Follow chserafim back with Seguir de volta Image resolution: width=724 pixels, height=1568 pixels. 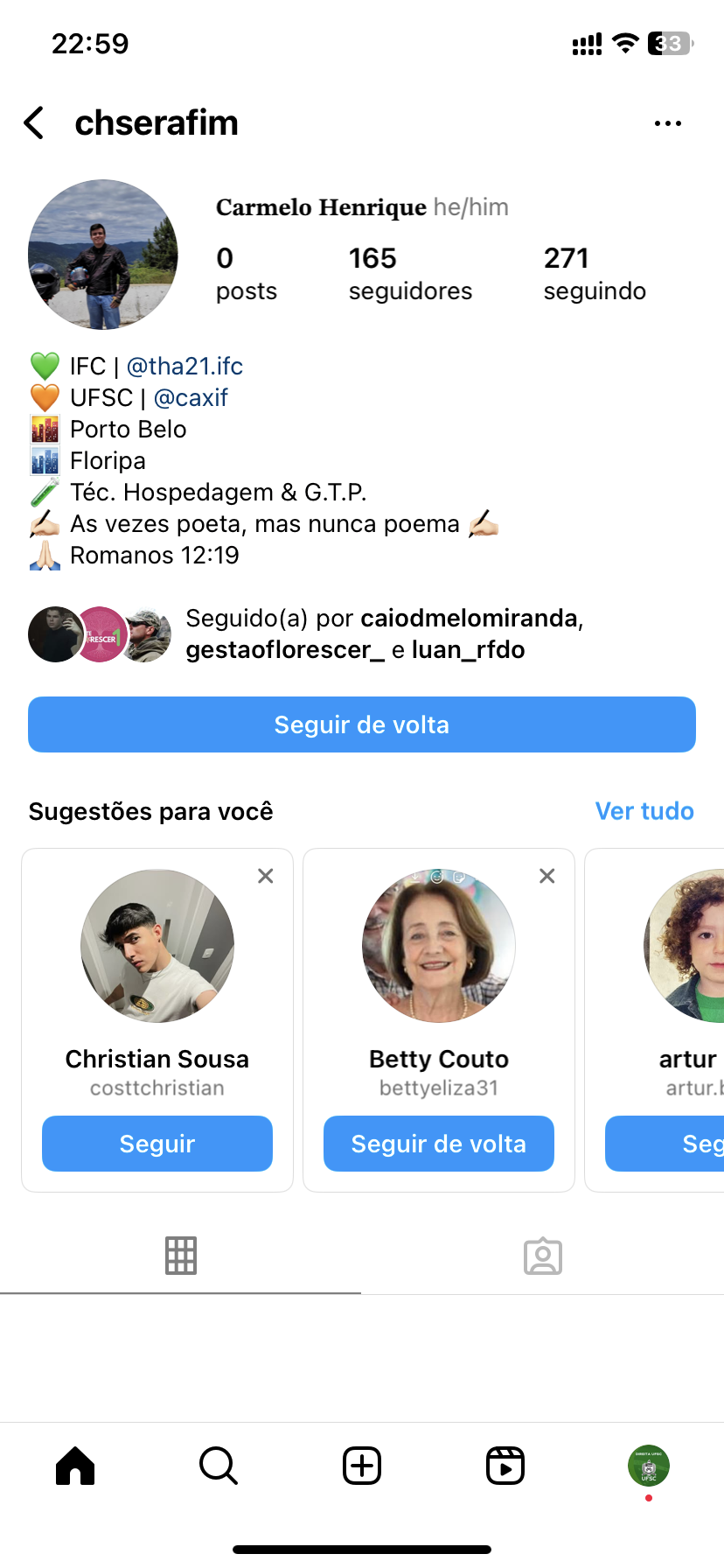362,724
